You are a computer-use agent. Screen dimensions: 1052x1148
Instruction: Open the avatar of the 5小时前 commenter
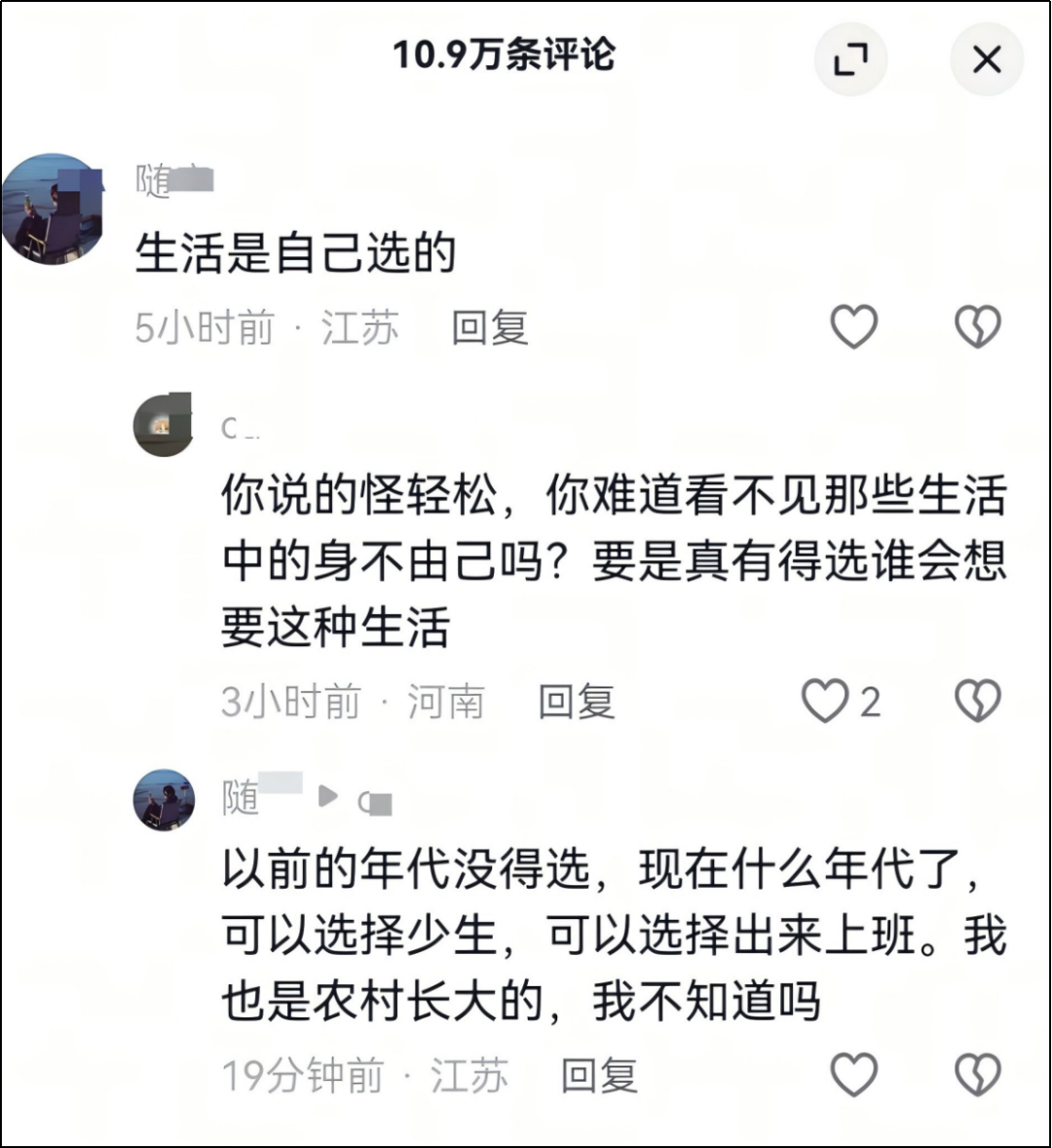pyautogui.click(x=53, y=210)
